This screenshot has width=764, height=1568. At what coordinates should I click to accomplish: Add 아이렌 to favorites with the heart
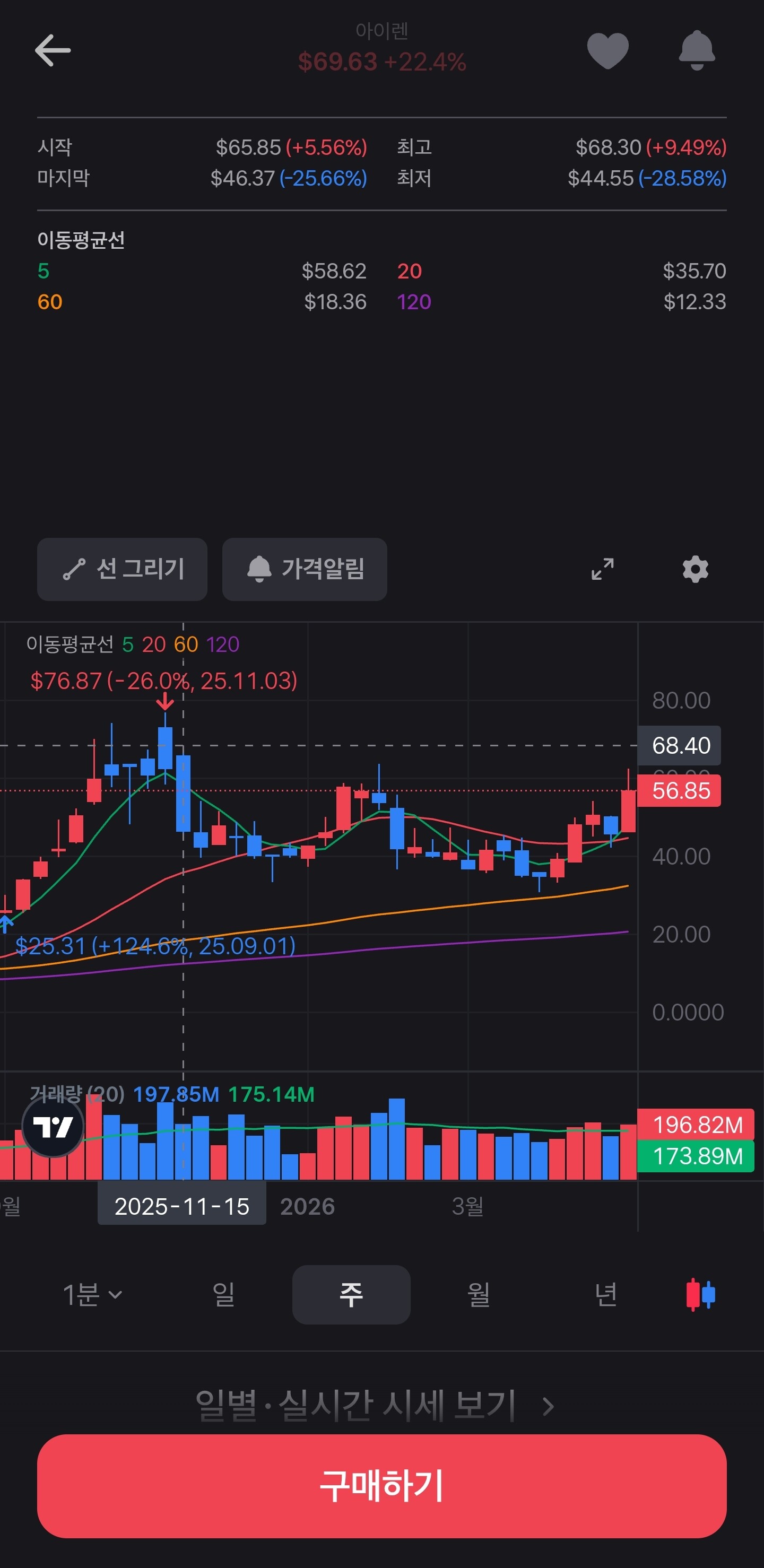[x=607, y=50]
